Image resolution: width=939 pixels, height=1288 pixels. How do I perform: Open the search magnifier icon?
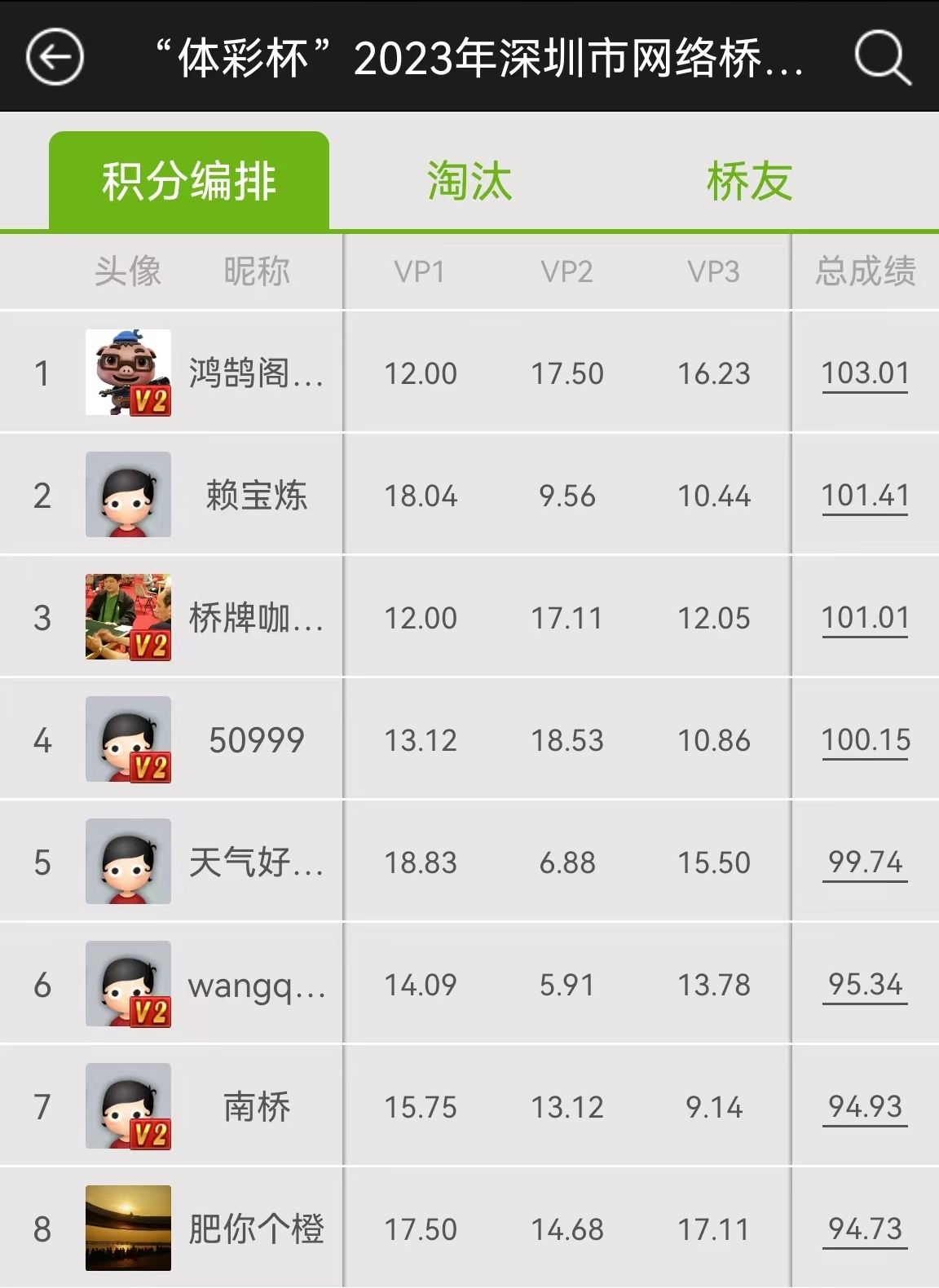(x=881, y=58)
